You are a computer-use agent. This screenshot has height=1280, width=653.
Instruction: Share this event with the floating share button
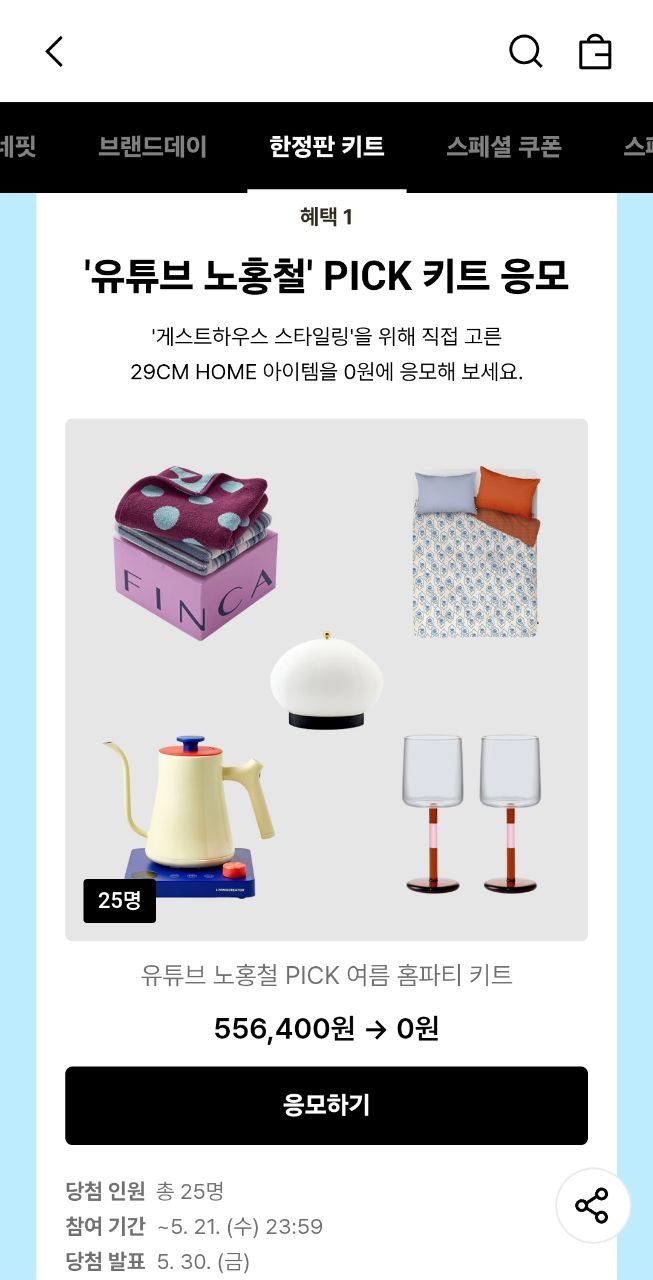pos(592,1205)
